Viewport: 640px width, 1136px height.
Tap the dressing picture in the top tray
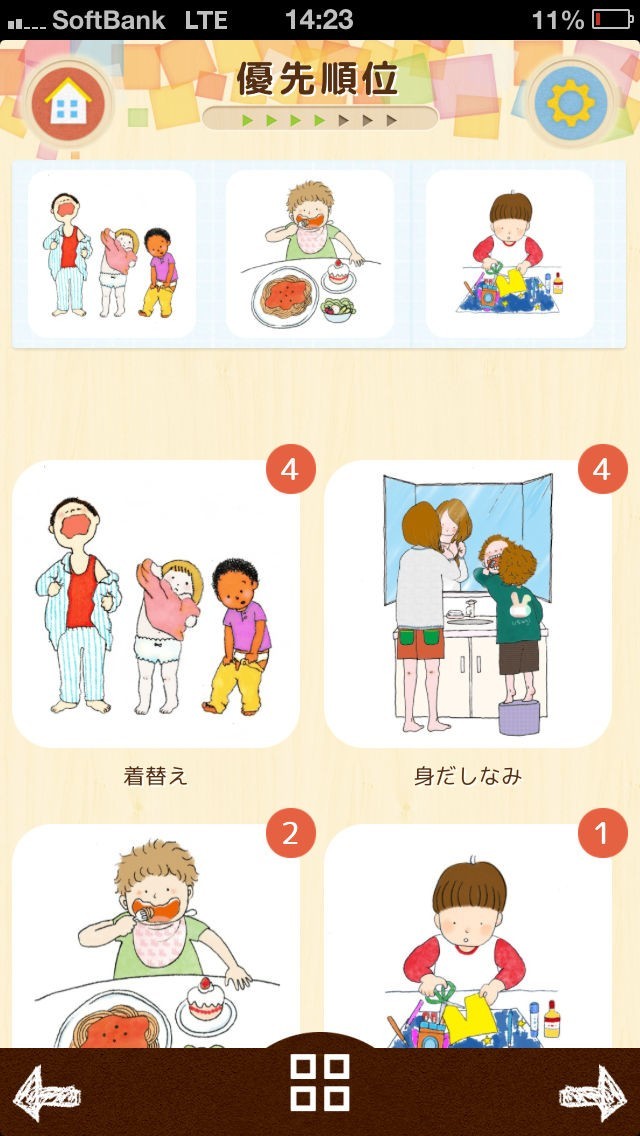click(111, 254)
